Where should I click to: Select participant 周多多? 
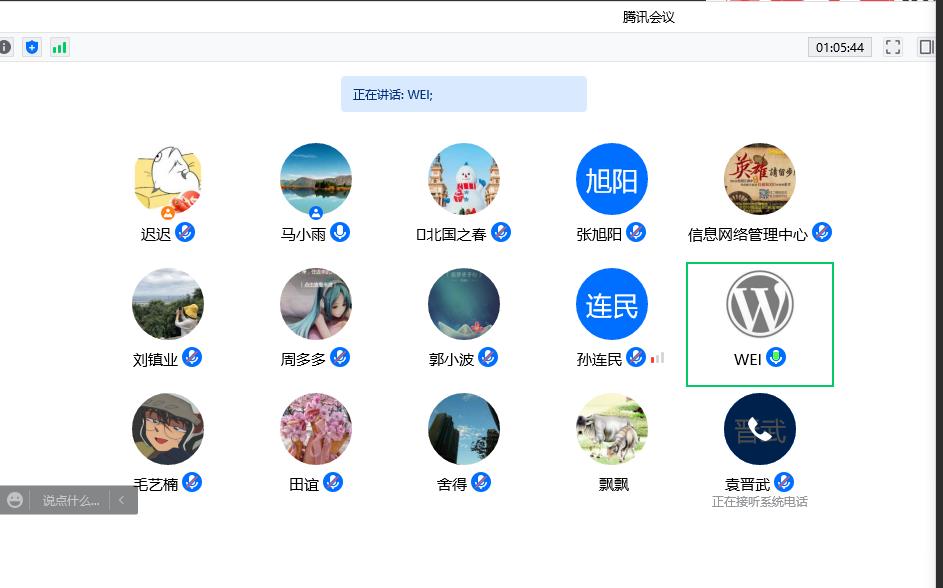pyautogui.click(x=316, y=304)
